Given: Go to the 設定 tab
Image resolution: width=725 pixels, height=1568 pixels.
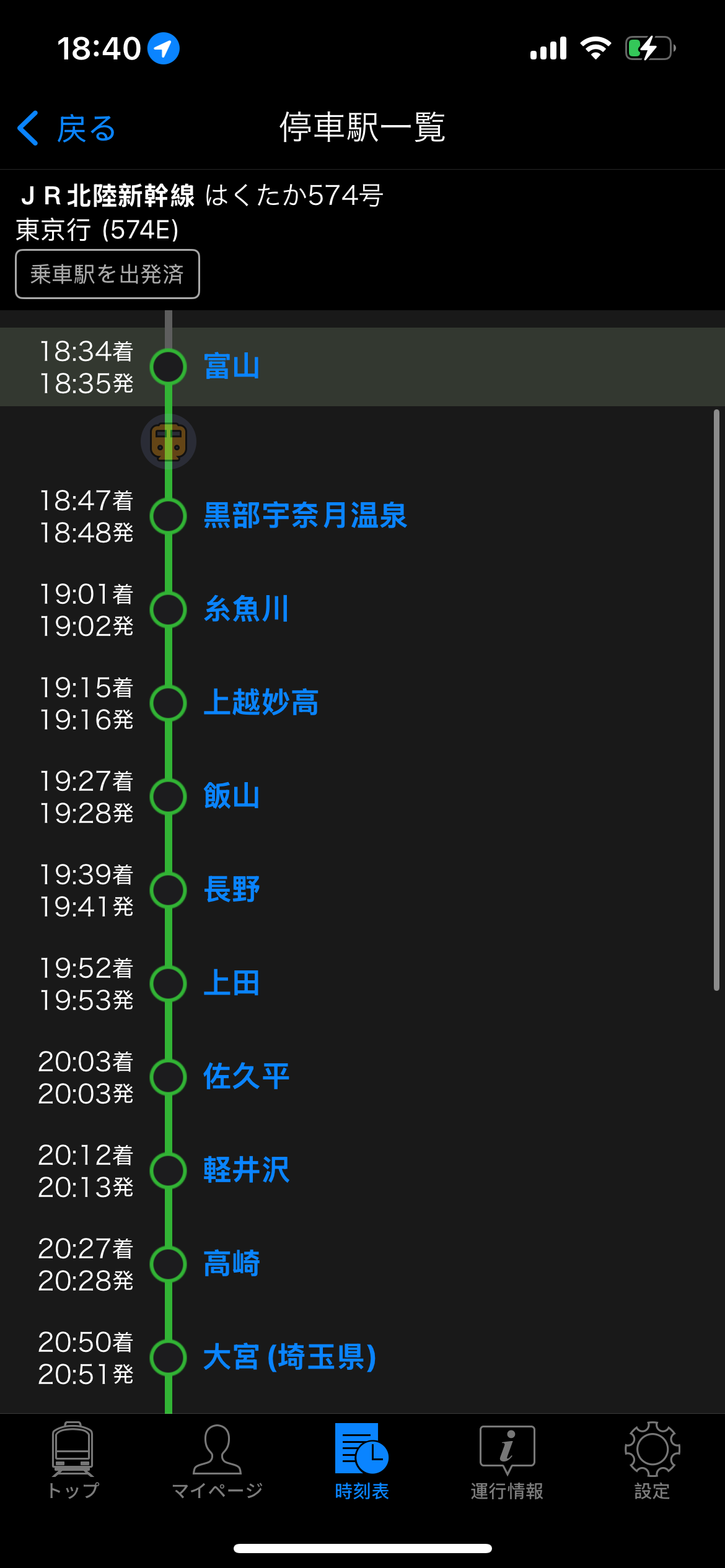Looking at the screenshot, I should point(652,1461).
